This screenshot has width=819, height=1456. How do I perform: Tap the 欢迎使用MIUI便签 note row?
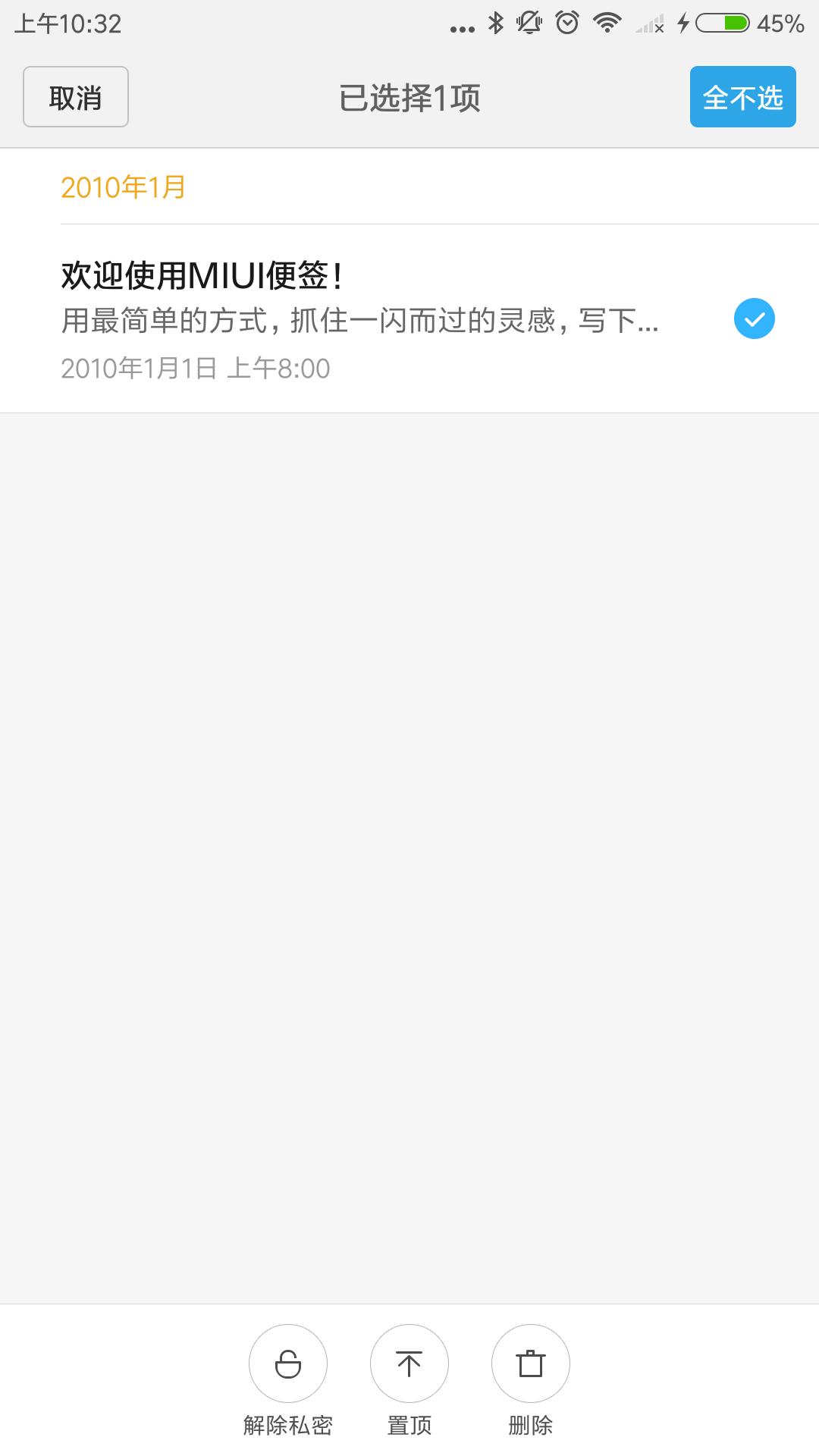(409, 319)
